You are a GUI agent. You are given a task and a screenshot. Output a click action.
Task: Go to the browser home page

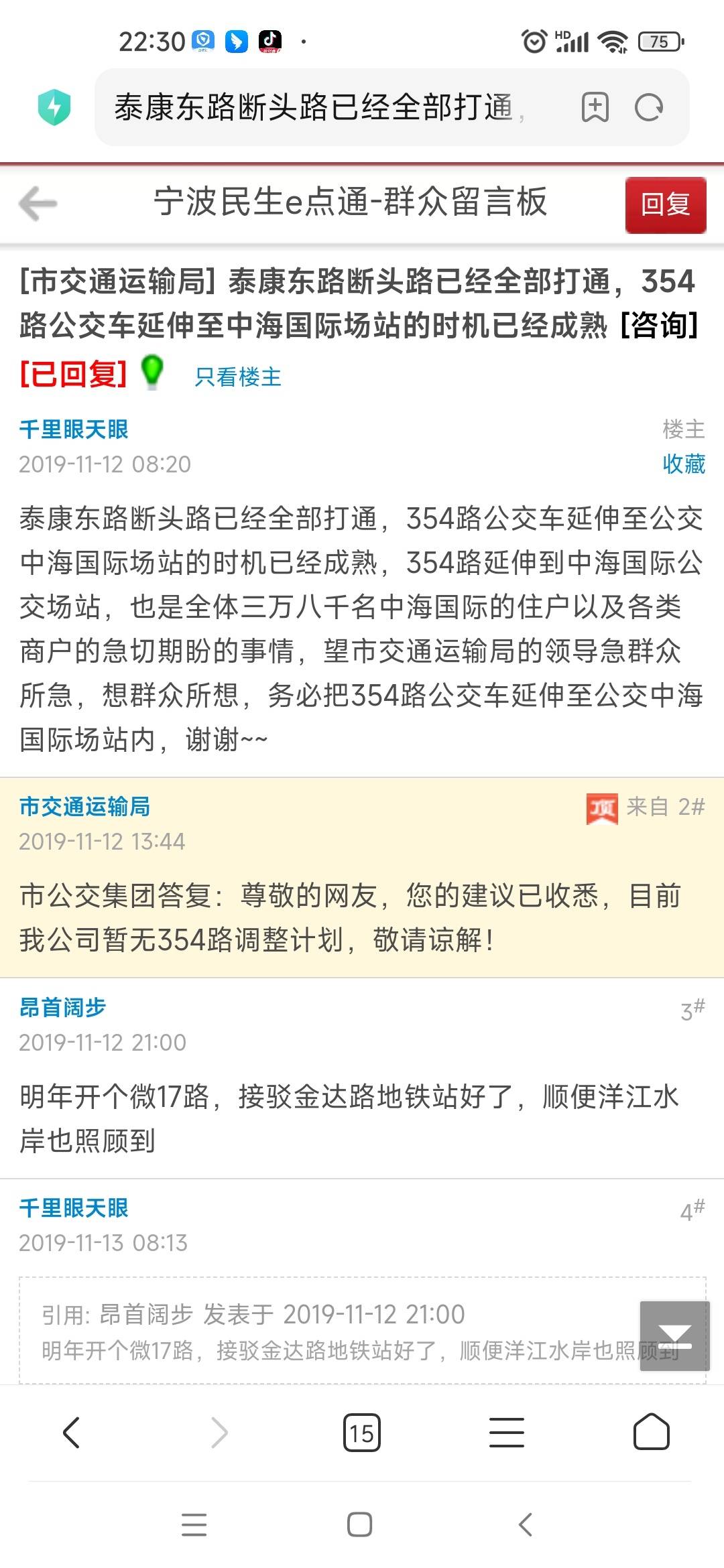pyautogui.click(x=651, y=1433)
